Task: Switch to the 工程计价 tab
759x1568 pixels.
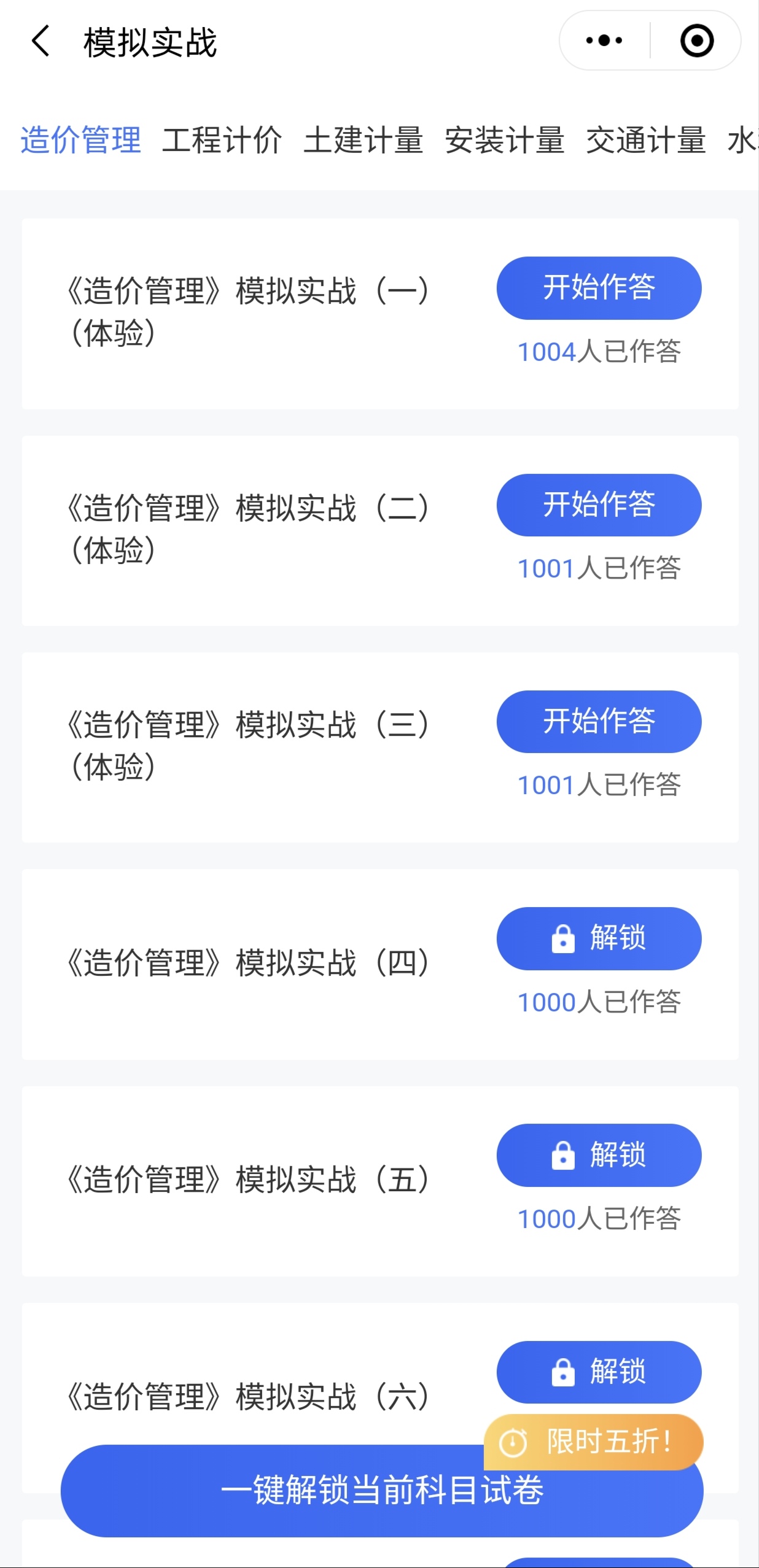Action: pos(222,140)
